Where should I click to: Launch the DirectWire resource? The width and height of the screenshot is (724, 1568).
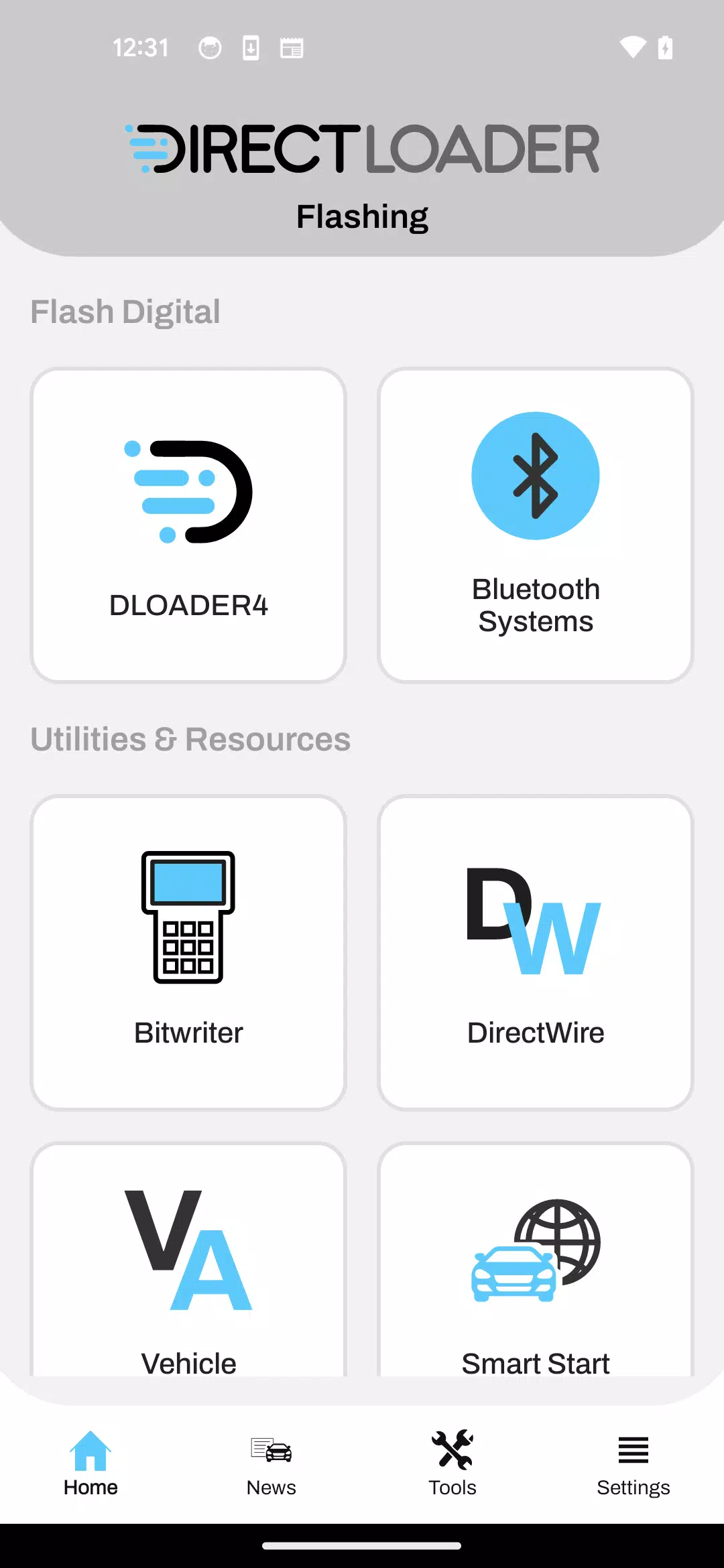coord(535,952)
